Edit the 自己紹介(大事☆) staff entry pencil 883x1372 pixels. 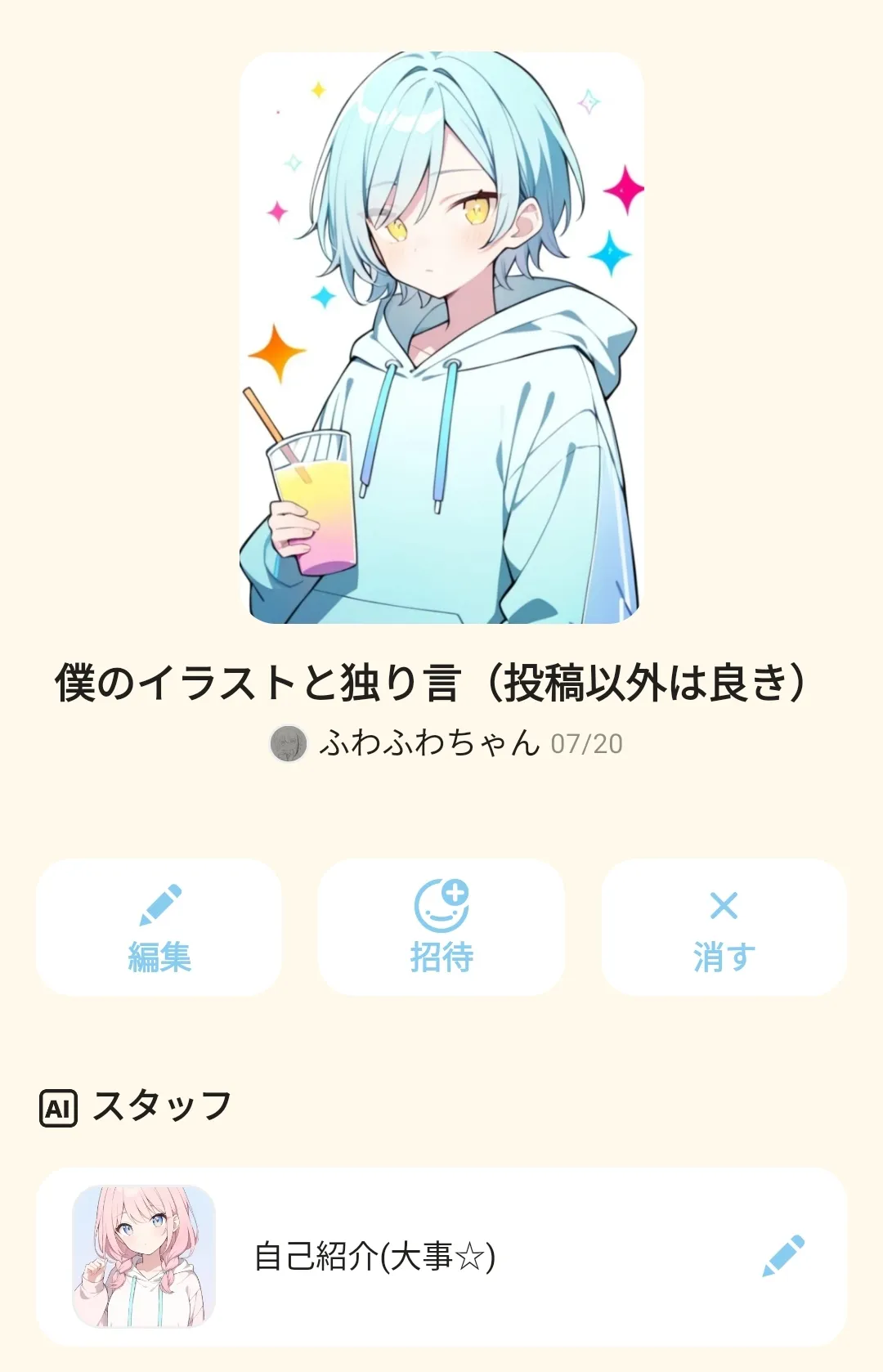(783, 1256)
